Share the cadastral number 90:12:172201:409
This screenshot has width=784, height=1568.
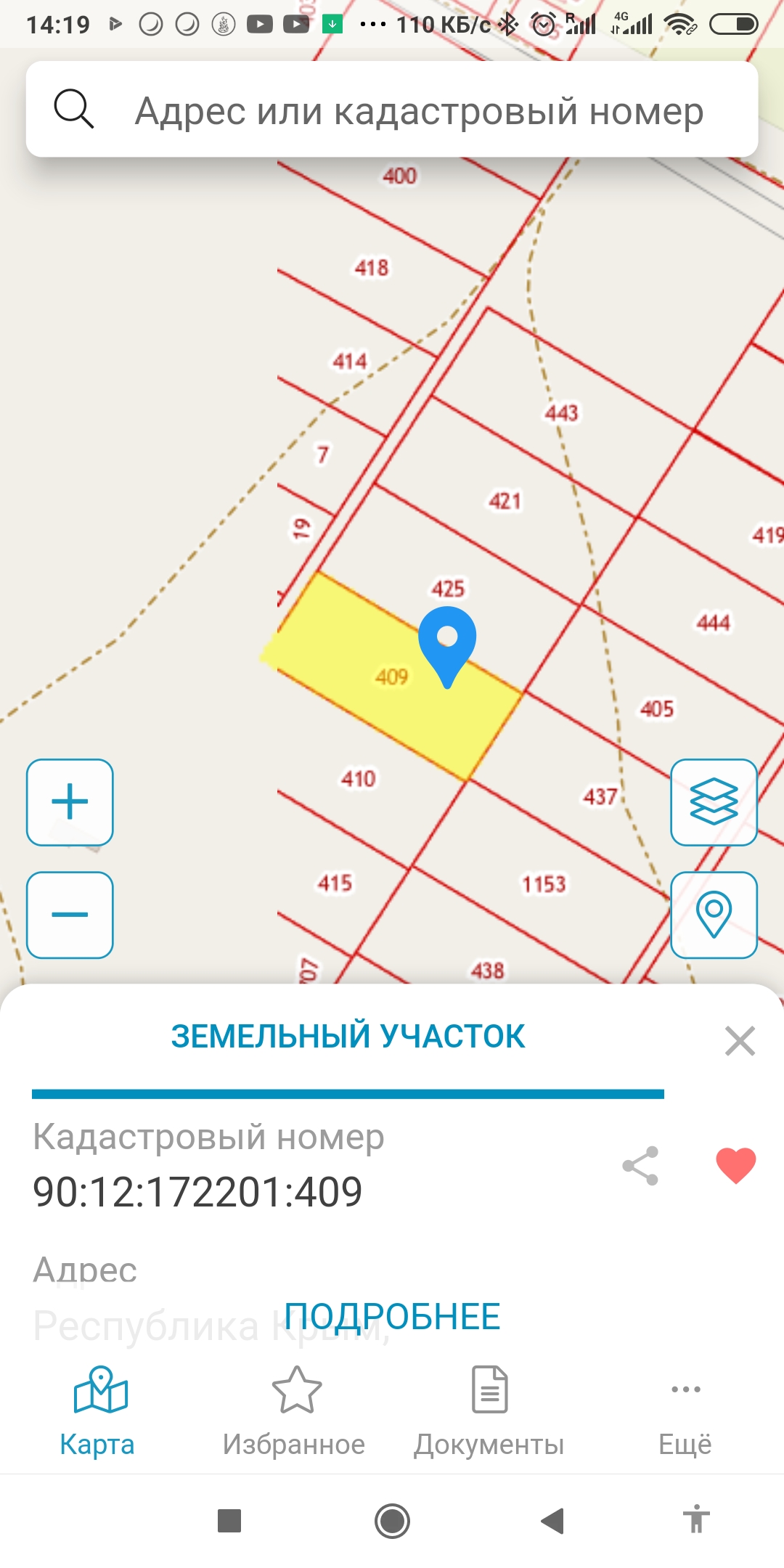pos(640,1166)
